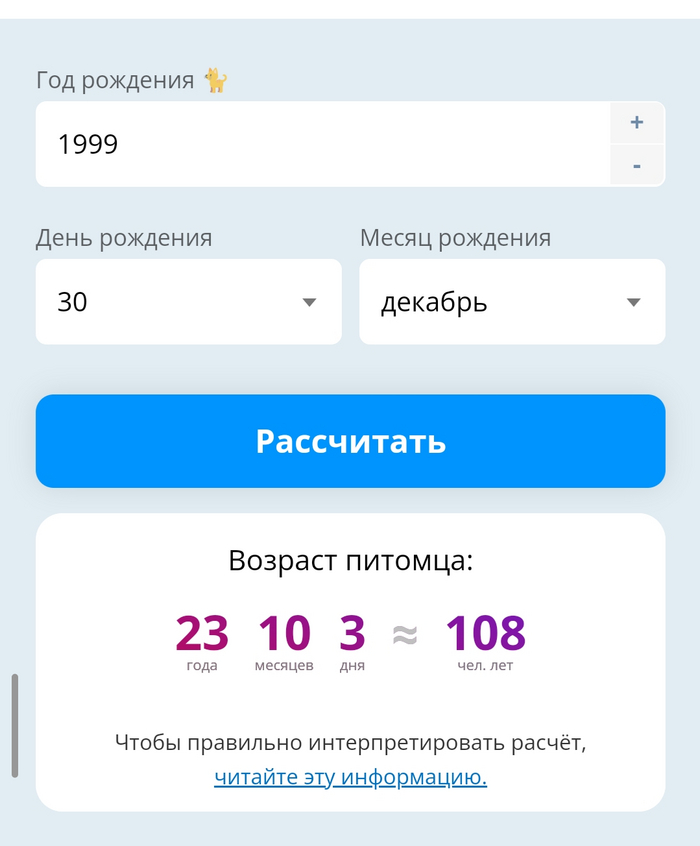Screen dimensions: 700x846
Task: Tap the Рассчитать button
Action: coord(350,441)
